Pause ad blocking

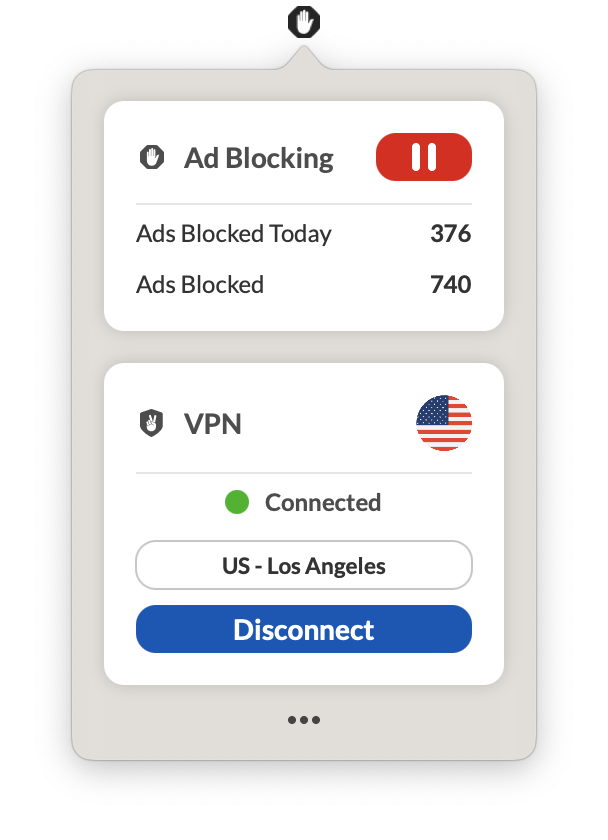tap(423, 157)
